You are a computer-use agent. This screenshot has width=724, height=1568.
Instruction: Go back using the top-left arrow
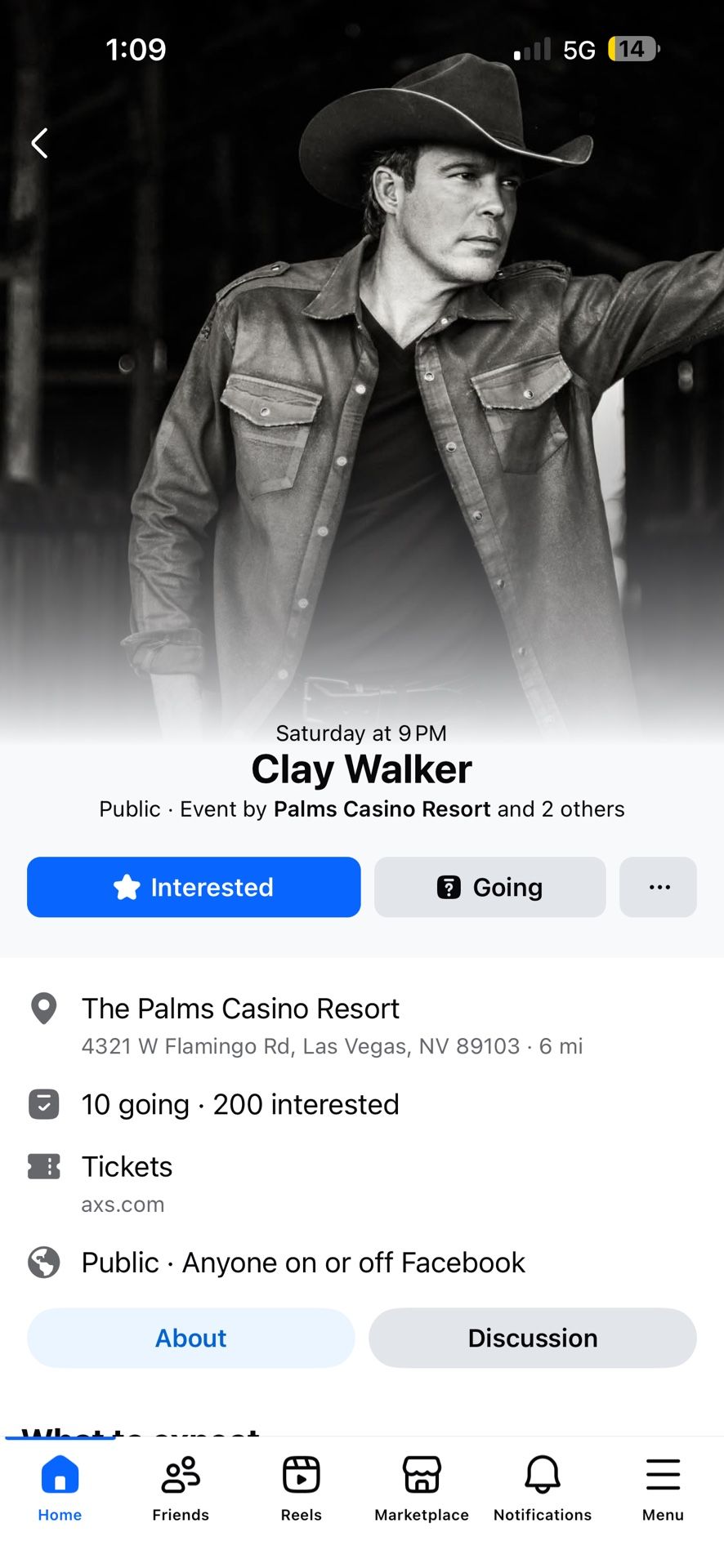39,143
